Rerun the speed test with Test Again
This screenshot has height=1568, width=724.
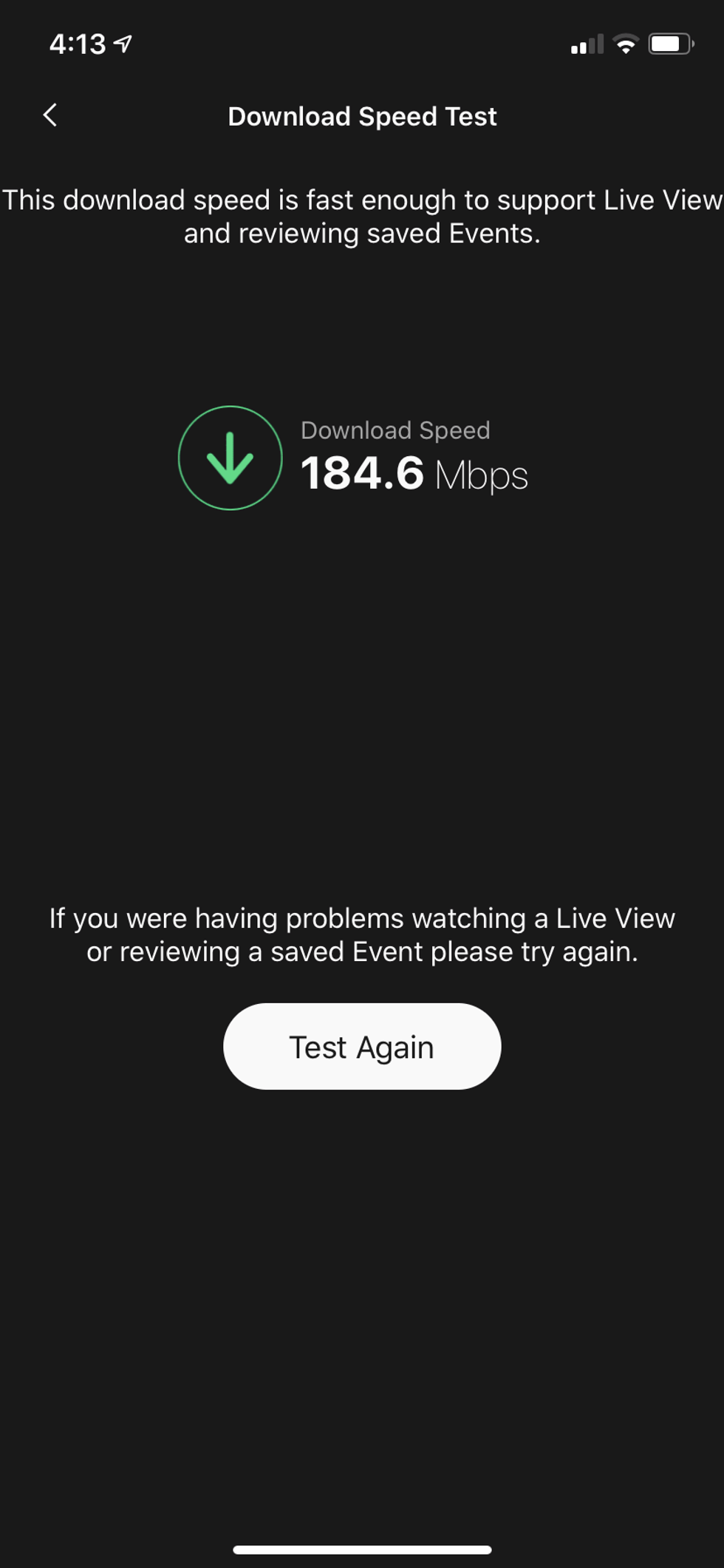[x=362, y=1046]
